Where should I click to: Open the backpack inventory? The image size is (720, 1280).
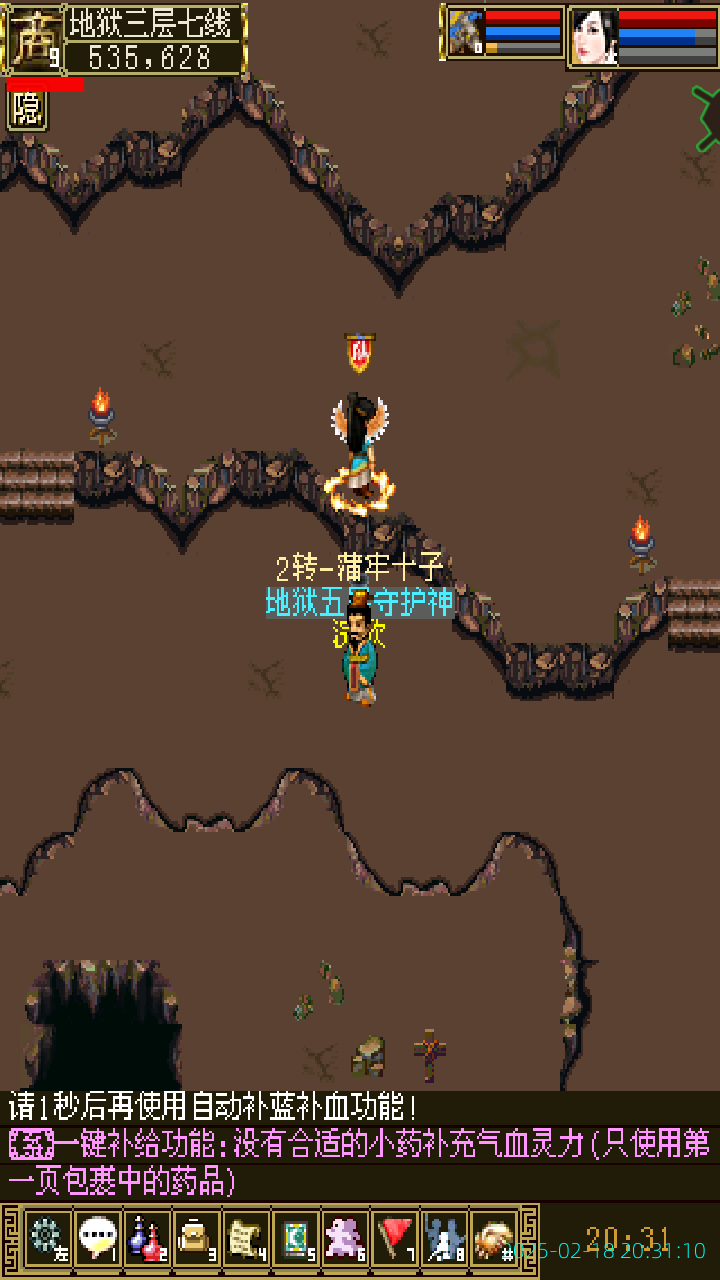pyautogui.click(x=196, y=1238)
